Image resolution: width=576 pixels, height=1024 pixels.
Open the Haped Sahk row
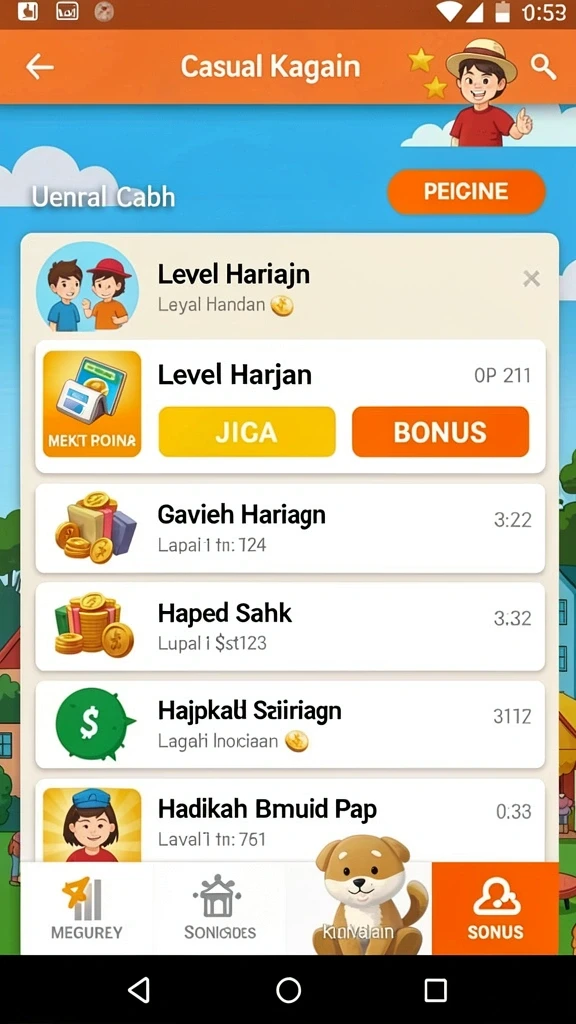(290, 627)
